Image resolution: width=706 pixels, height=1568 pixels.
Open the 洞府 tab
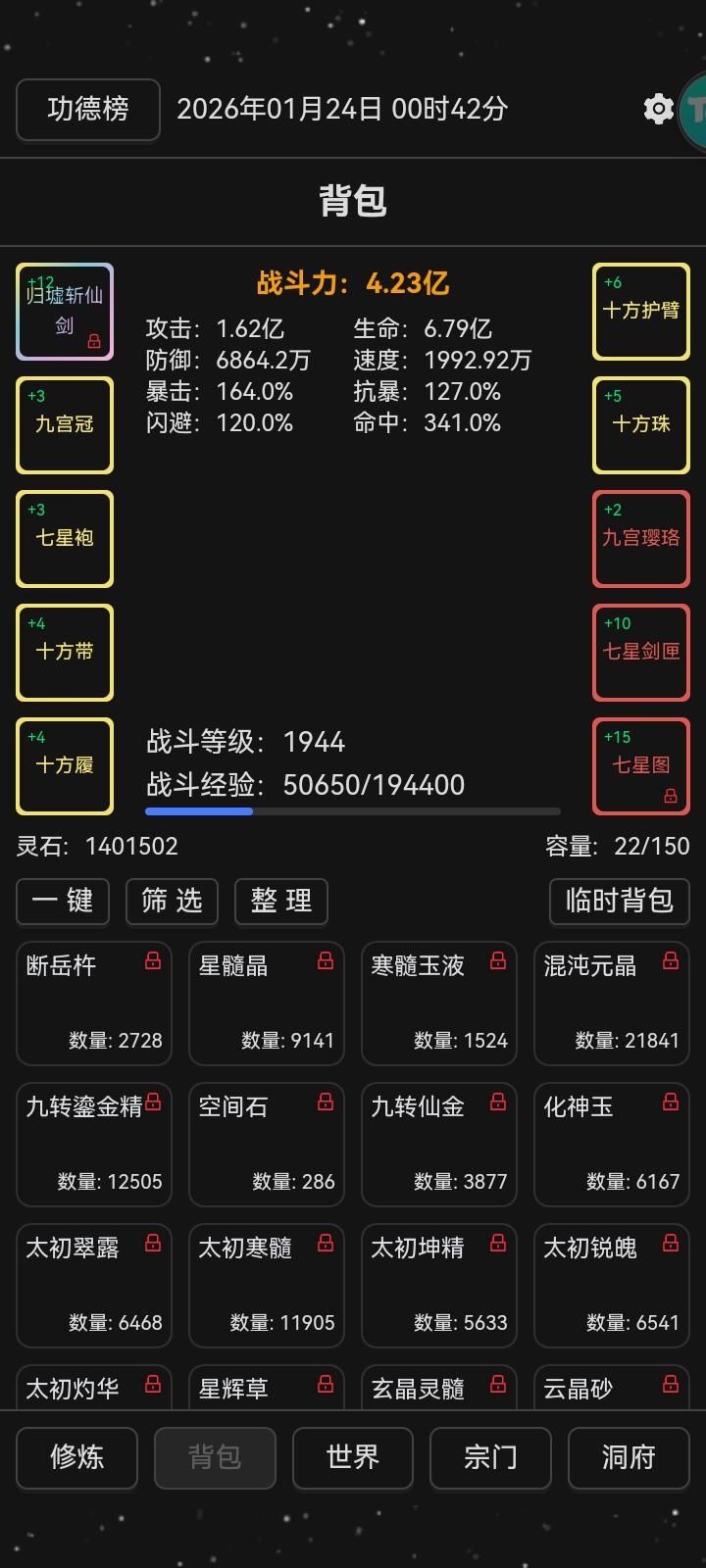(x=629, y=1457)
